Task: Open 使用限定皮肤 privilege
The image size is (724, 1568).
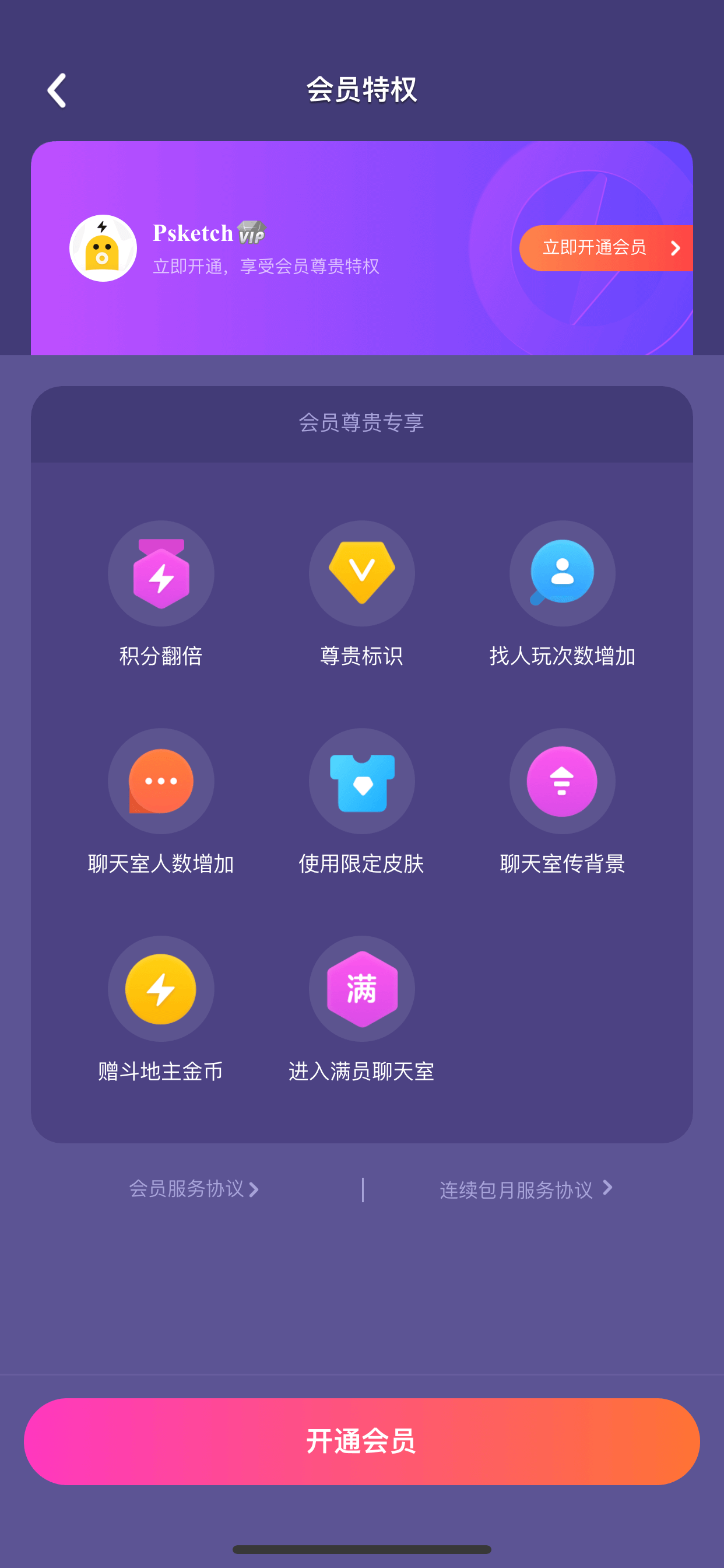Action: click(x=361, y=801)
